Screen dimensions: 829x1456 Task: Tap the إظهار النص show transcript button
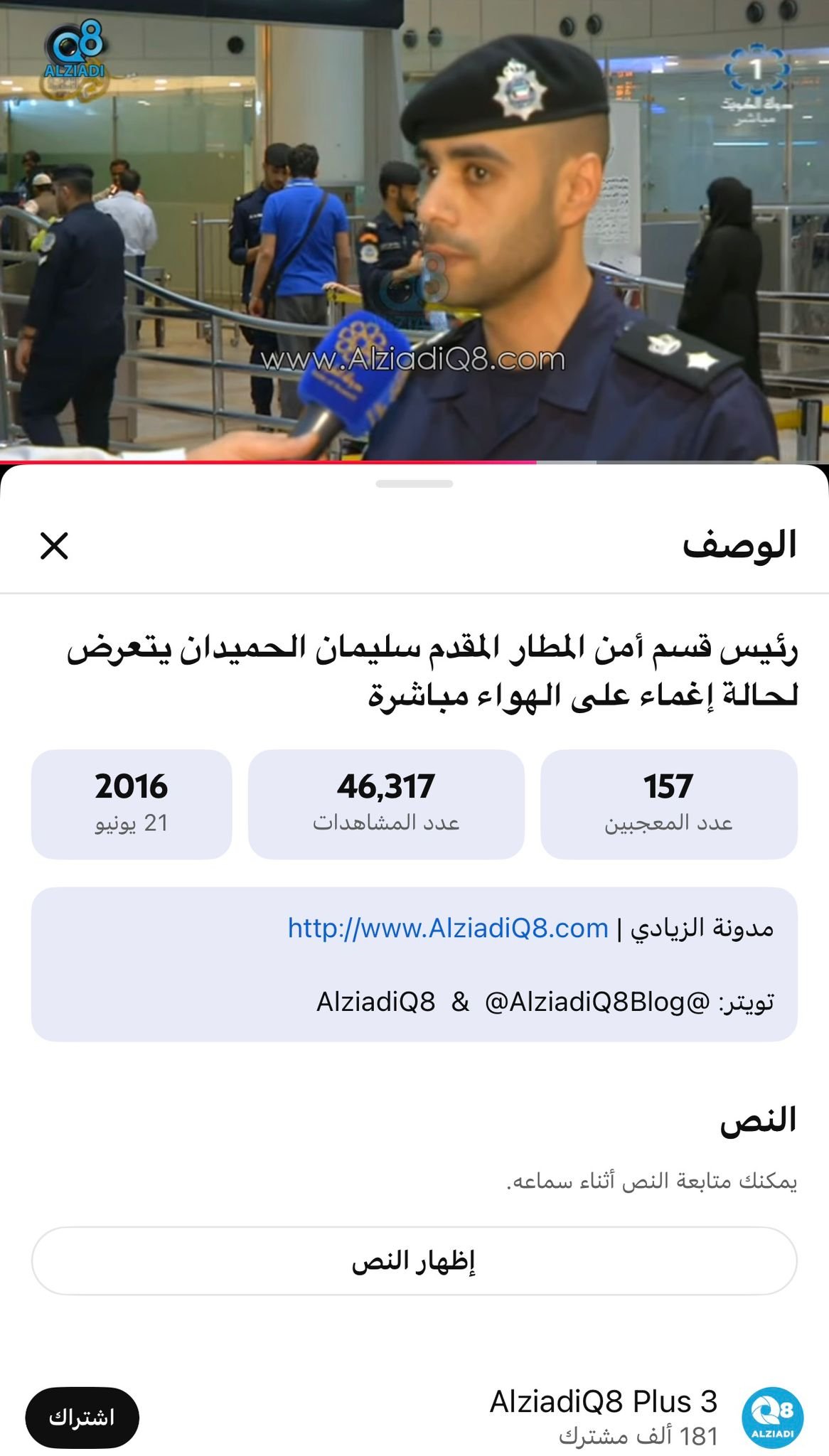click(x=414, y=1260)
